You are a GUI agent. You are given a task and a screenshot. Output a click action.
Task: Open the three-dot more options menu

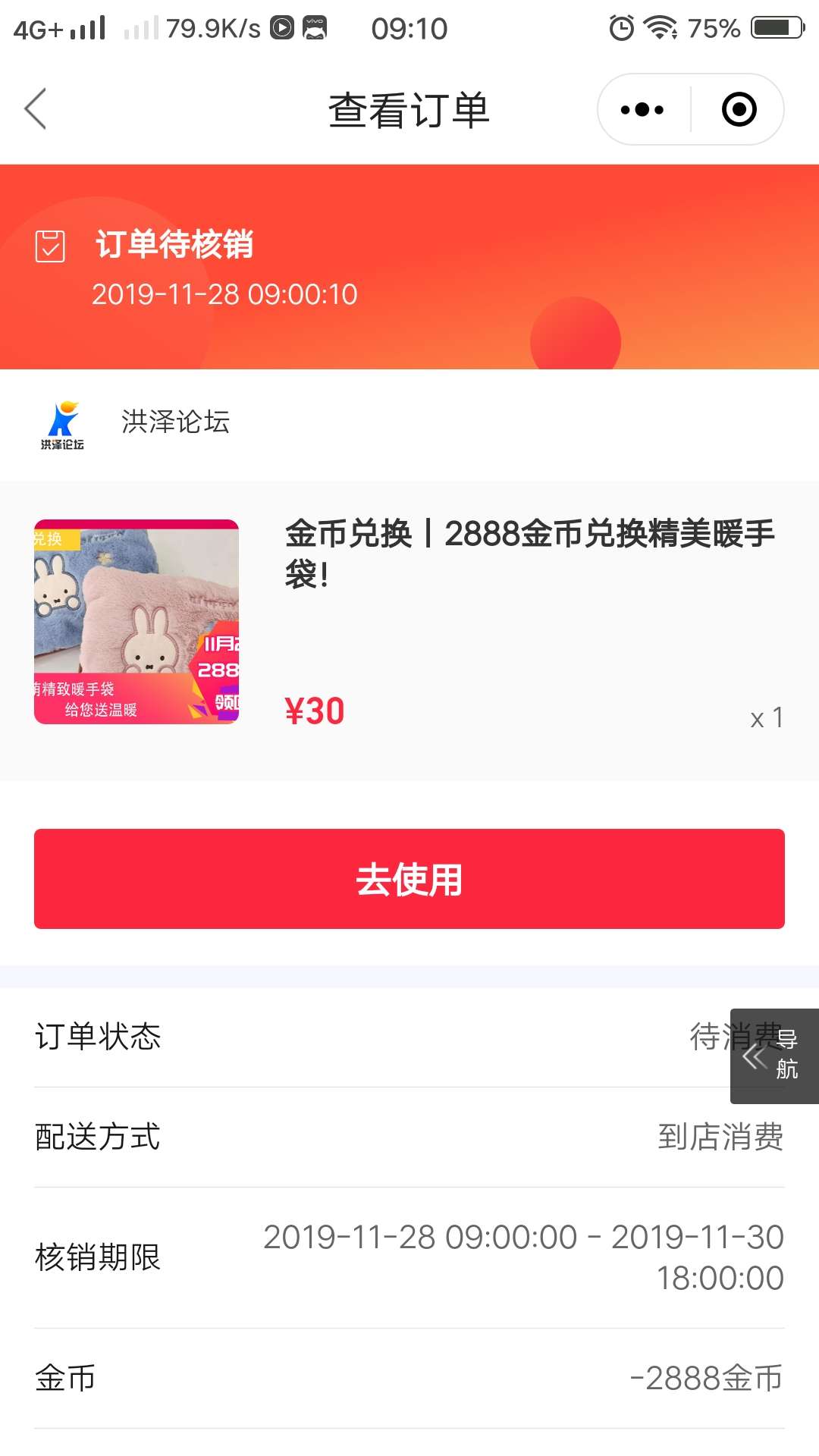tap(642, 109)
